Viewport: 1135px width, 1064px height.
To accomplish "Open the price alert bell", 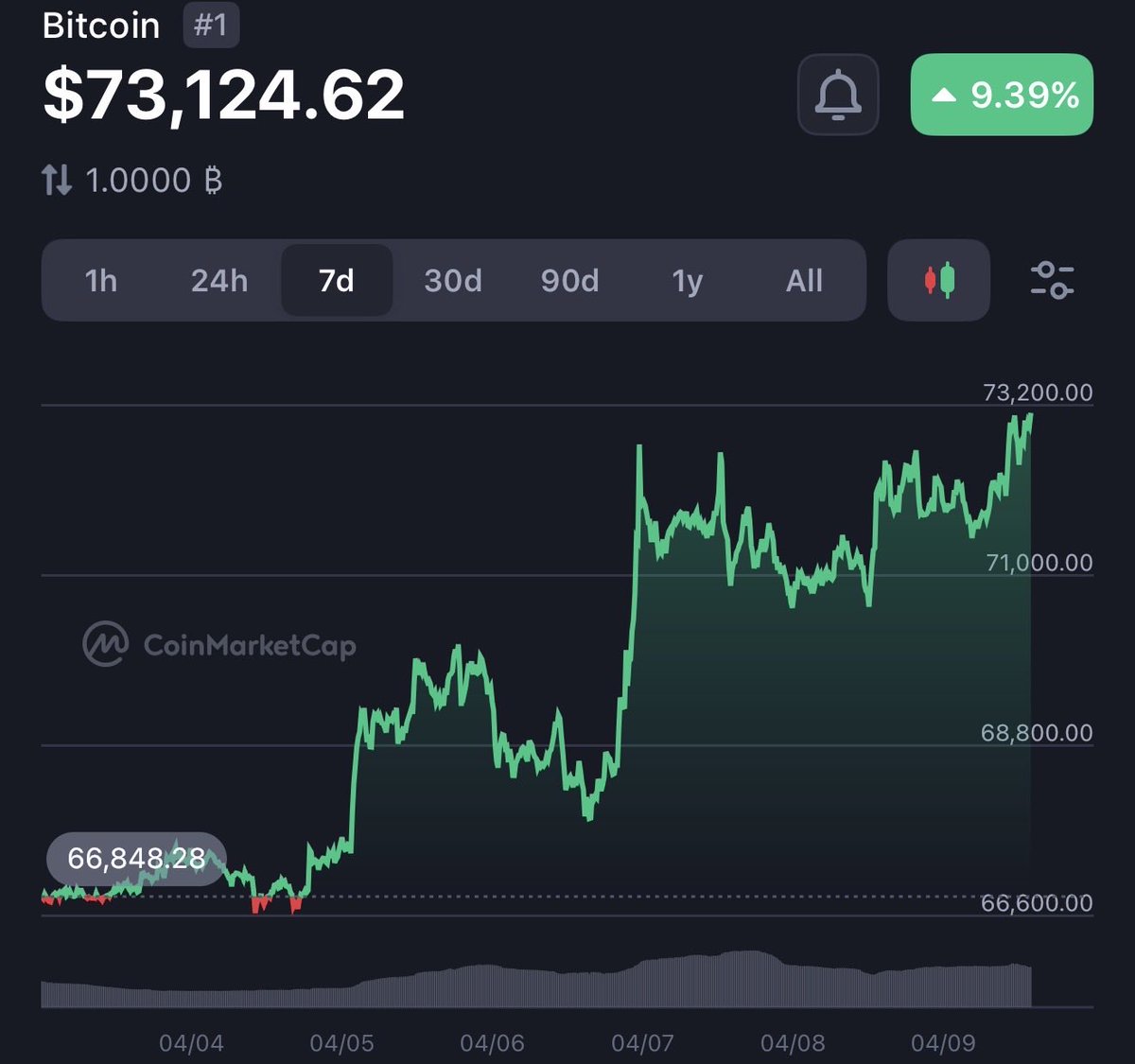I will point(838,95).
